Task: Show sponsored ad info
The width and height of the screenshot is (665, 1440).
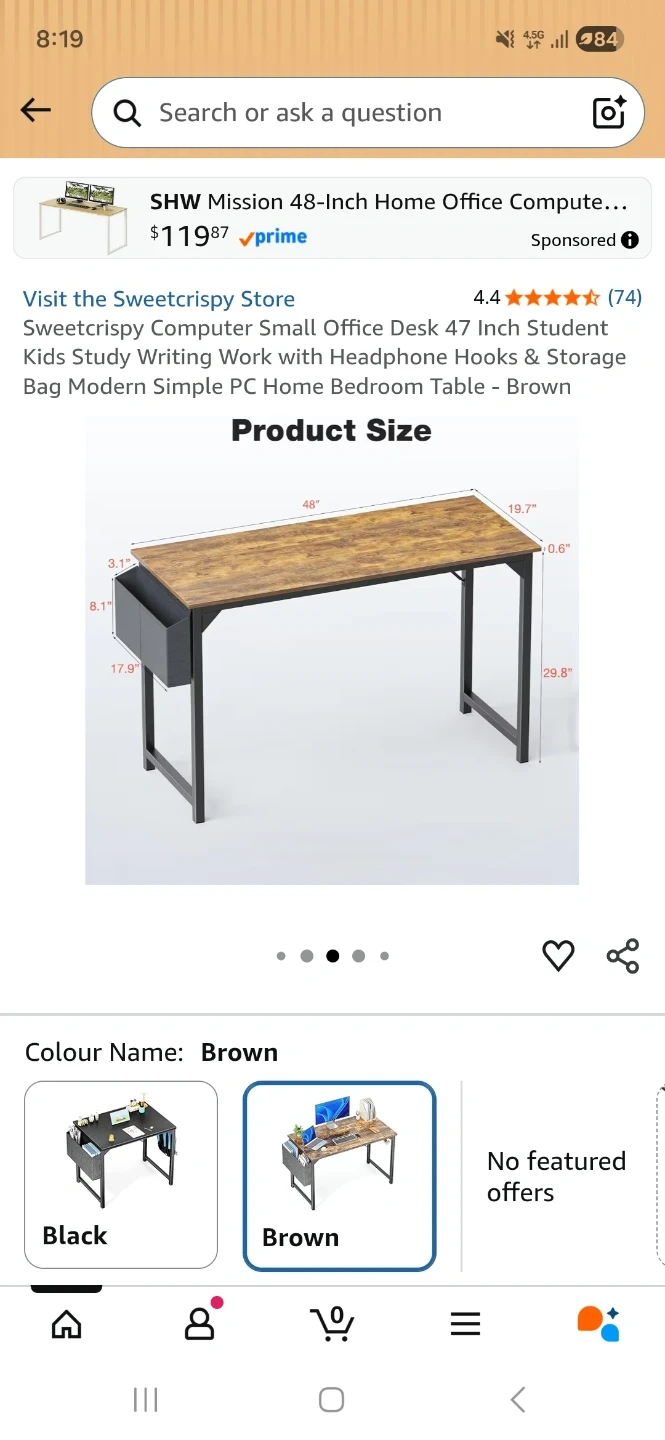Action: pos(630,240)
